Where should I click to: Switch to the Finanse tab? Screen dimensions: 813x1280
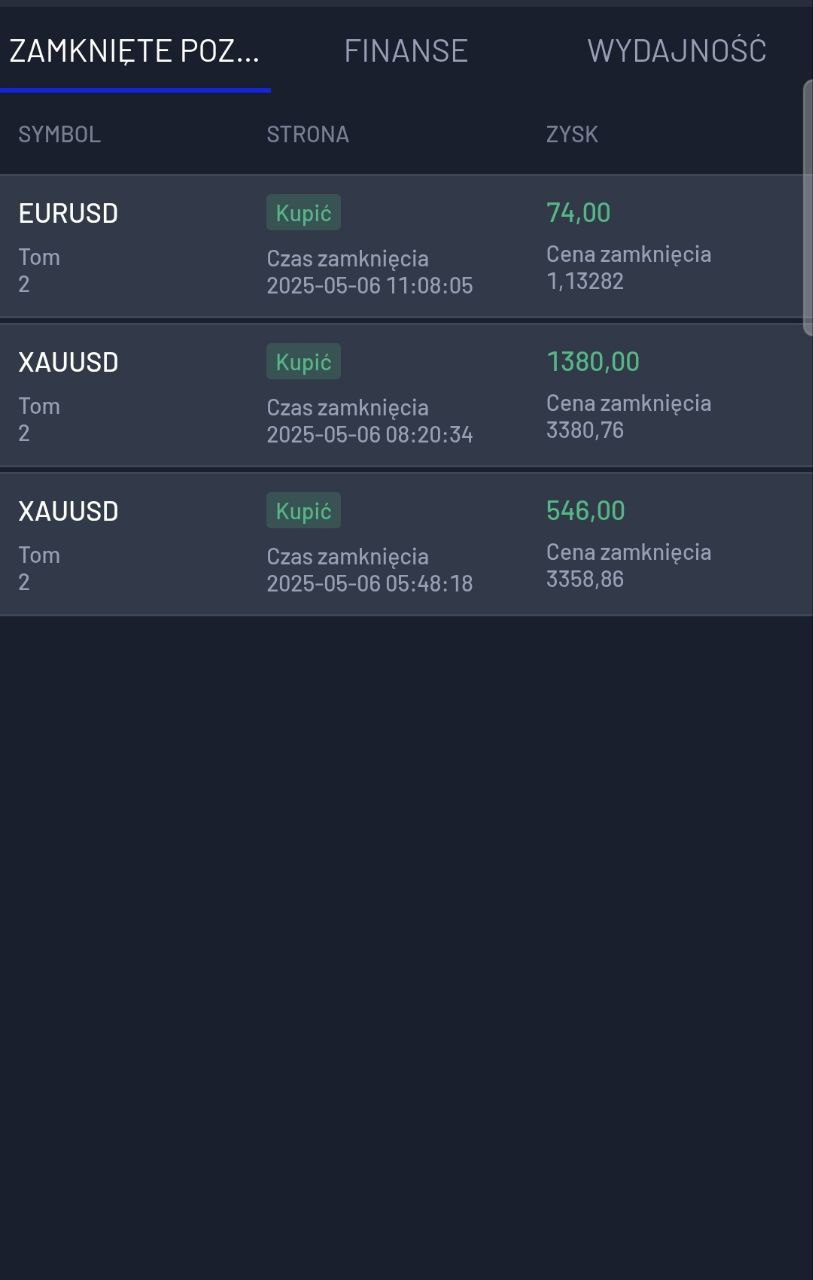[406, 50]
